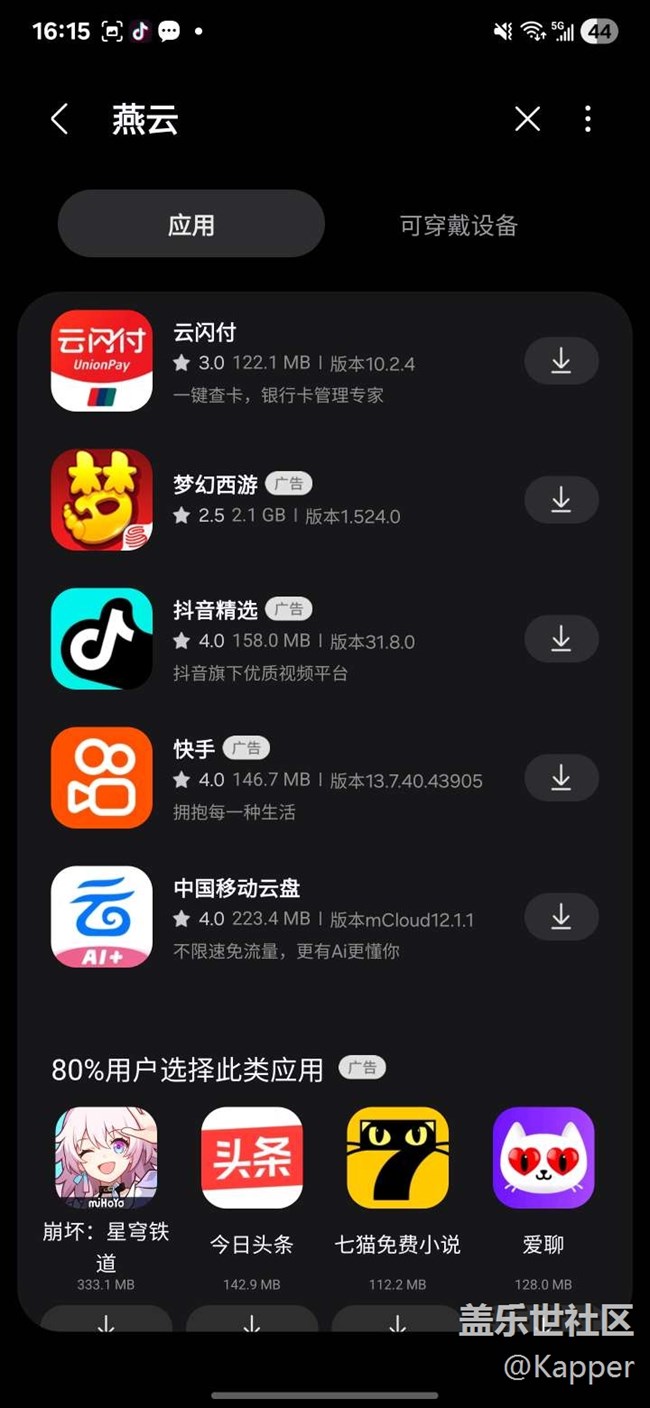
Task: Download 中国移动云盘
Action: pos(561,916)
